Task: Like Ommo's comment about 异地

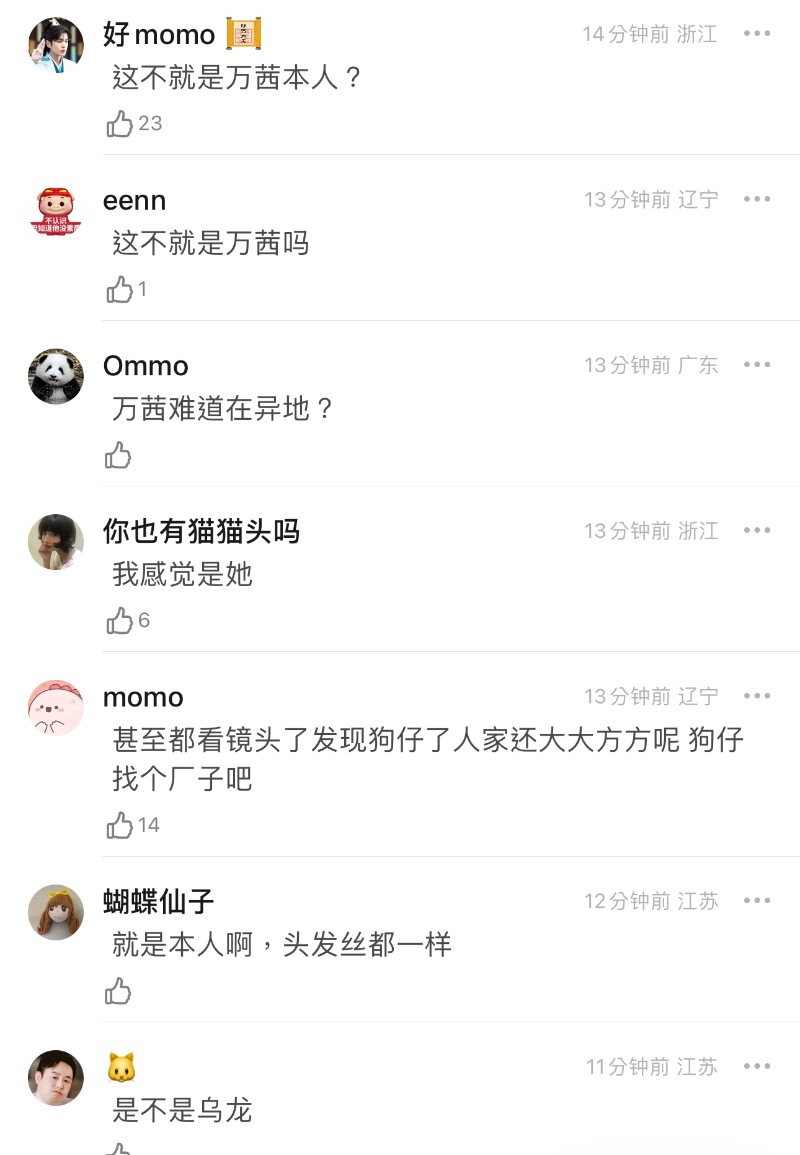Action: (118, 456)
